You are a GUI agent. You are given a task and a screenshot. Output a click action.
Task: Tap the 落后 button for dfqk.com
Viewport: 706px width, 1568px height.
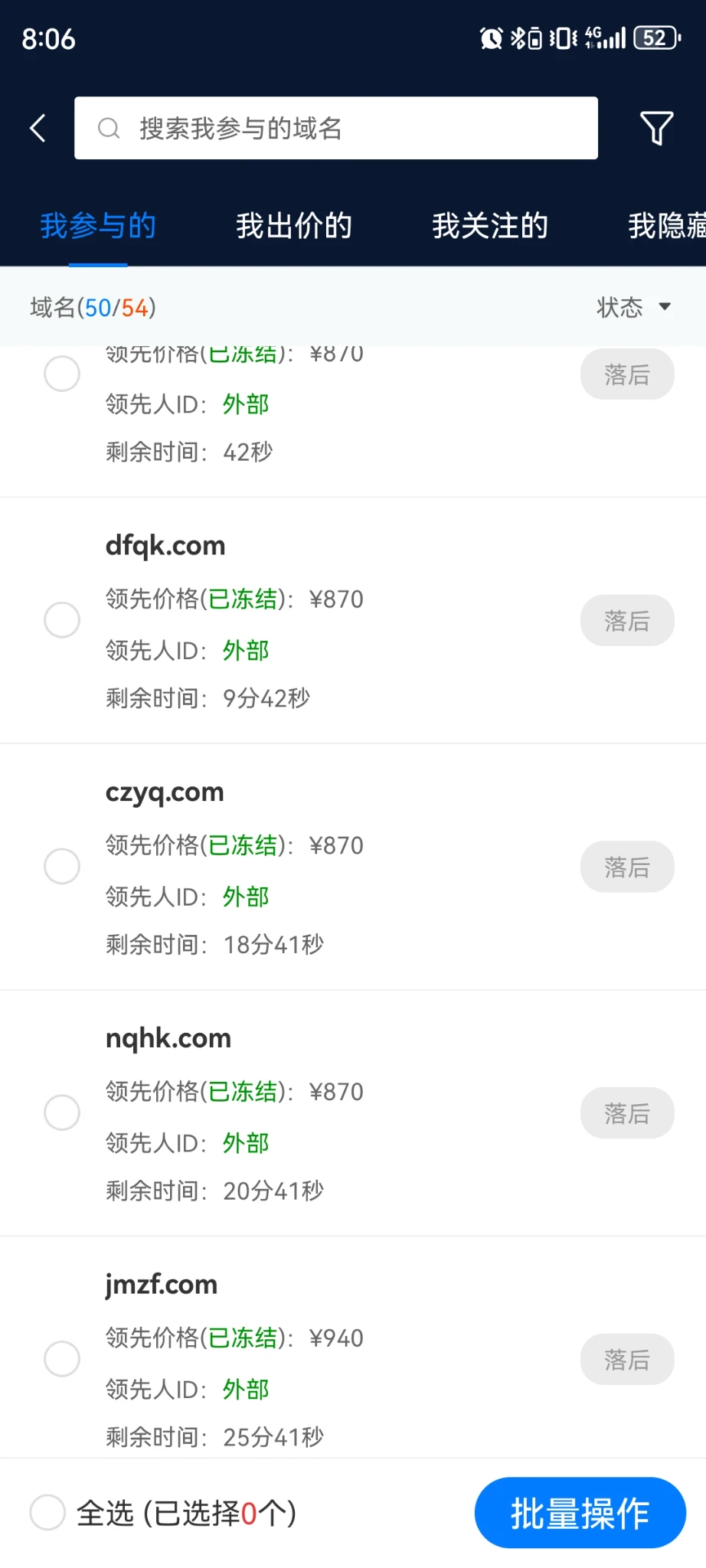coord(627,620)
